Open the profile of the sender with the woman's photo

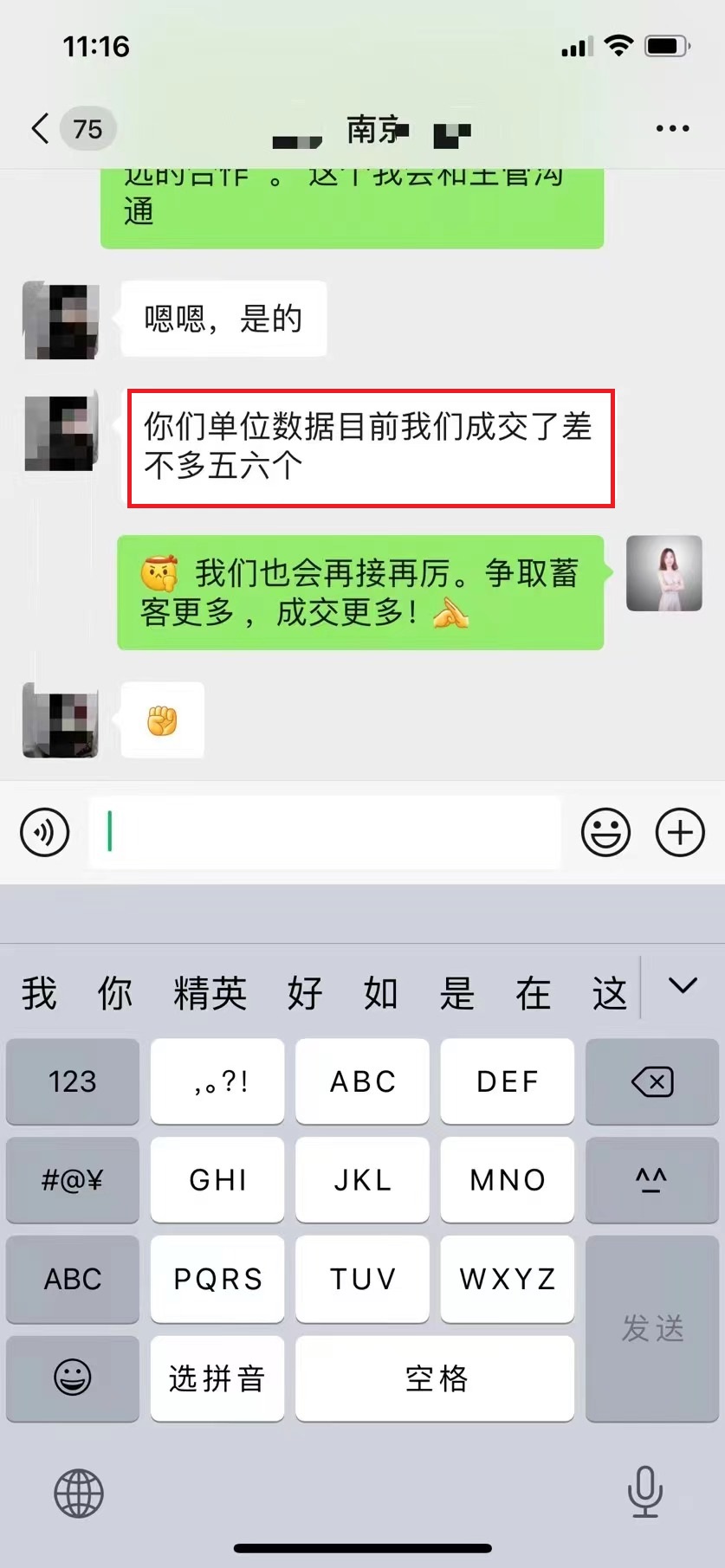point(664,573)
